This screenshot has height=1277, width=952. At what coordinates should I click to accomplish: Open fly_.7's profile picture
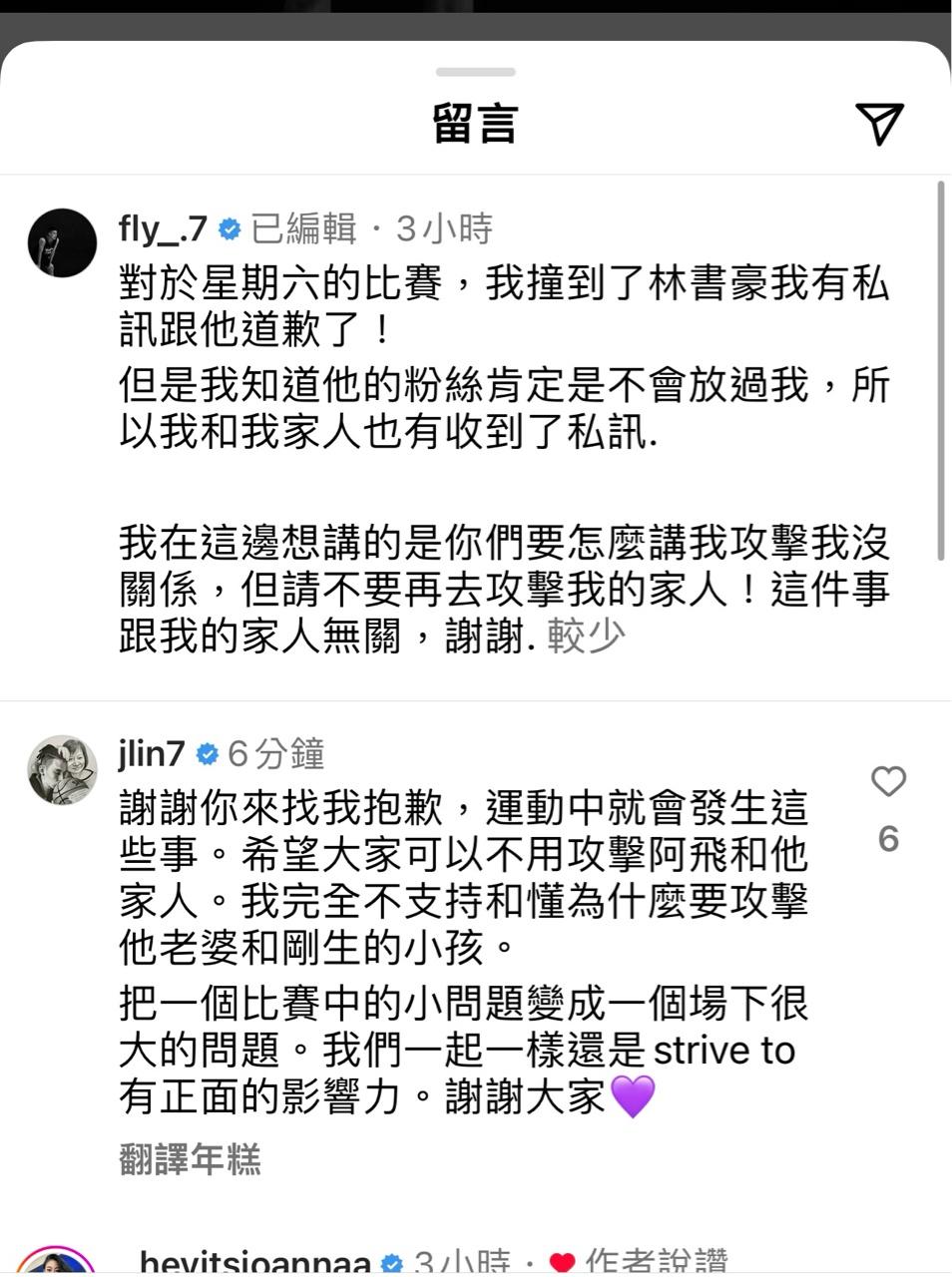pos(62,242)
